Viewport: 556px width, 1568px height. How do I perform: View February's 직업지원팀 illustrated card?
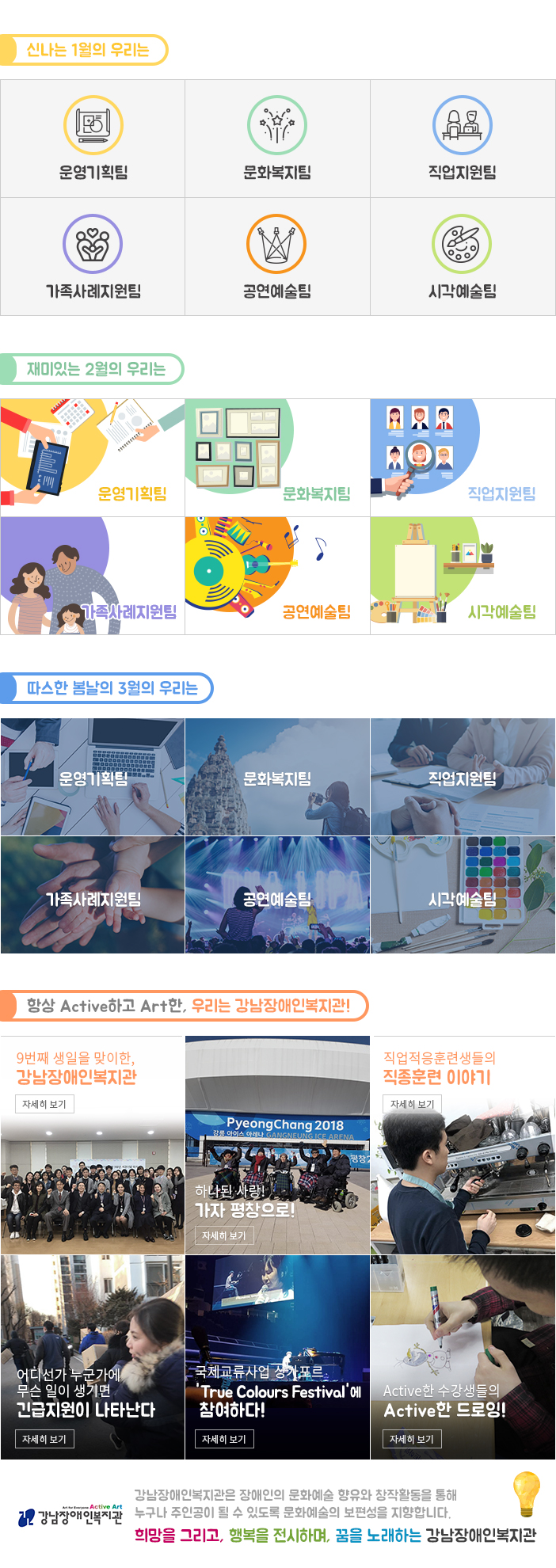point(463,458)
